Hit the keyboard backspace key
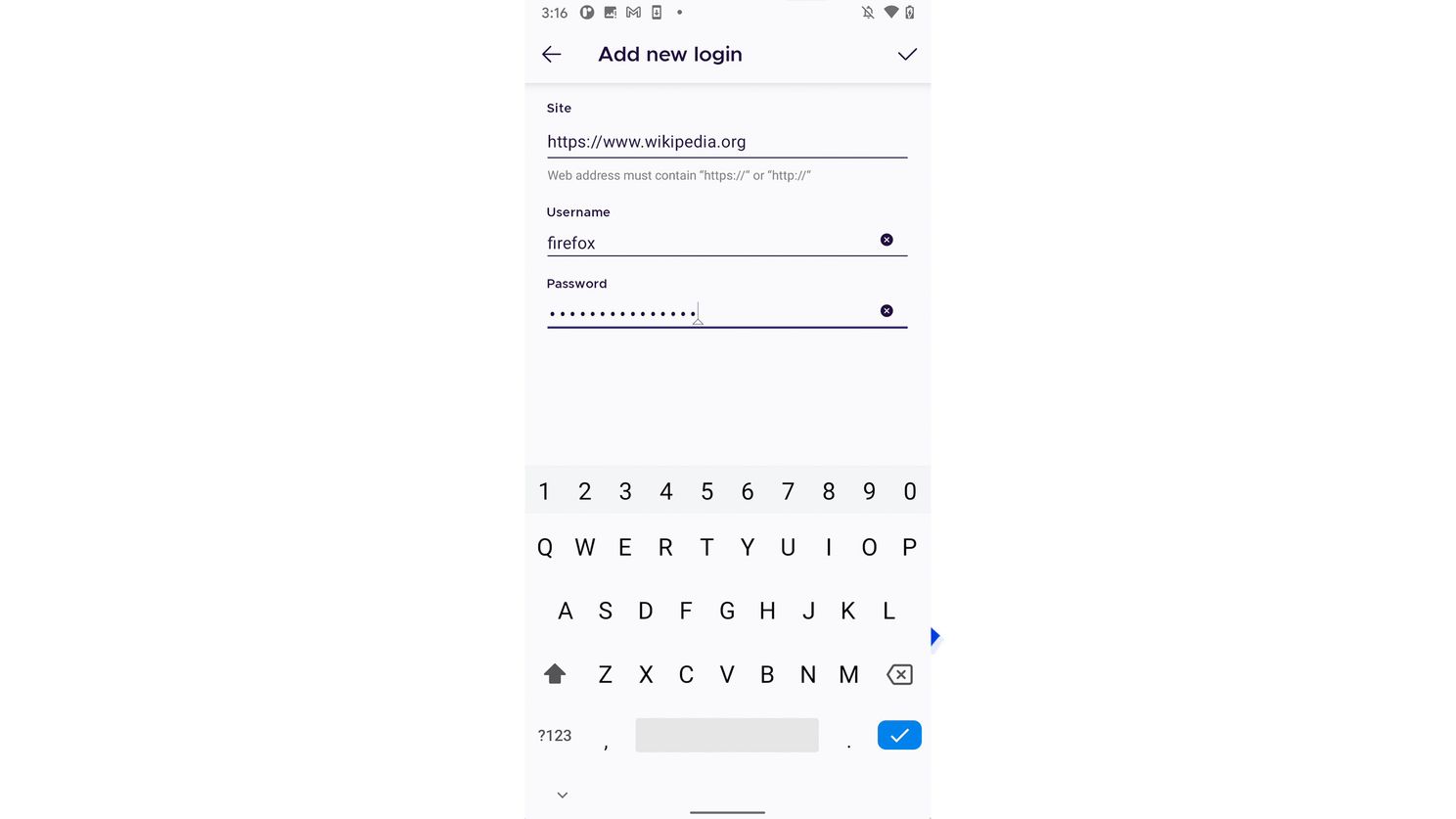Screen dimensions: 1456x819 [899, 674]
